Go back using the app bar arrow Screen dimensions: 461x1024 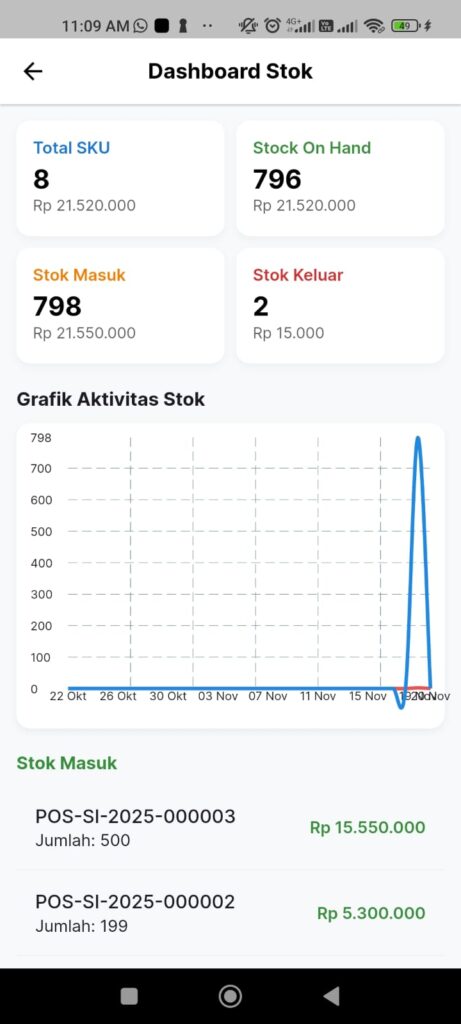33,71
